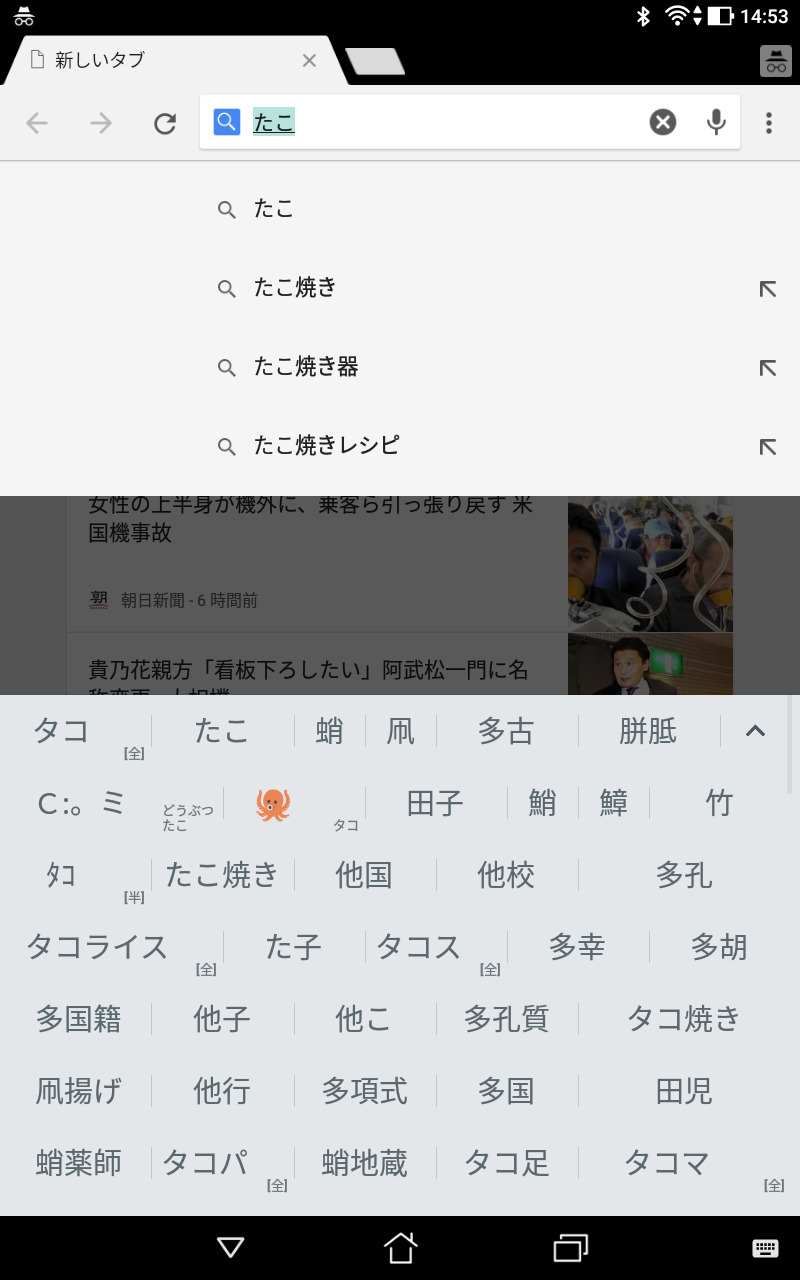Select the 蛸 kanji candidate
This screenshot has height=1280, width=800.
tap(329, 732)
